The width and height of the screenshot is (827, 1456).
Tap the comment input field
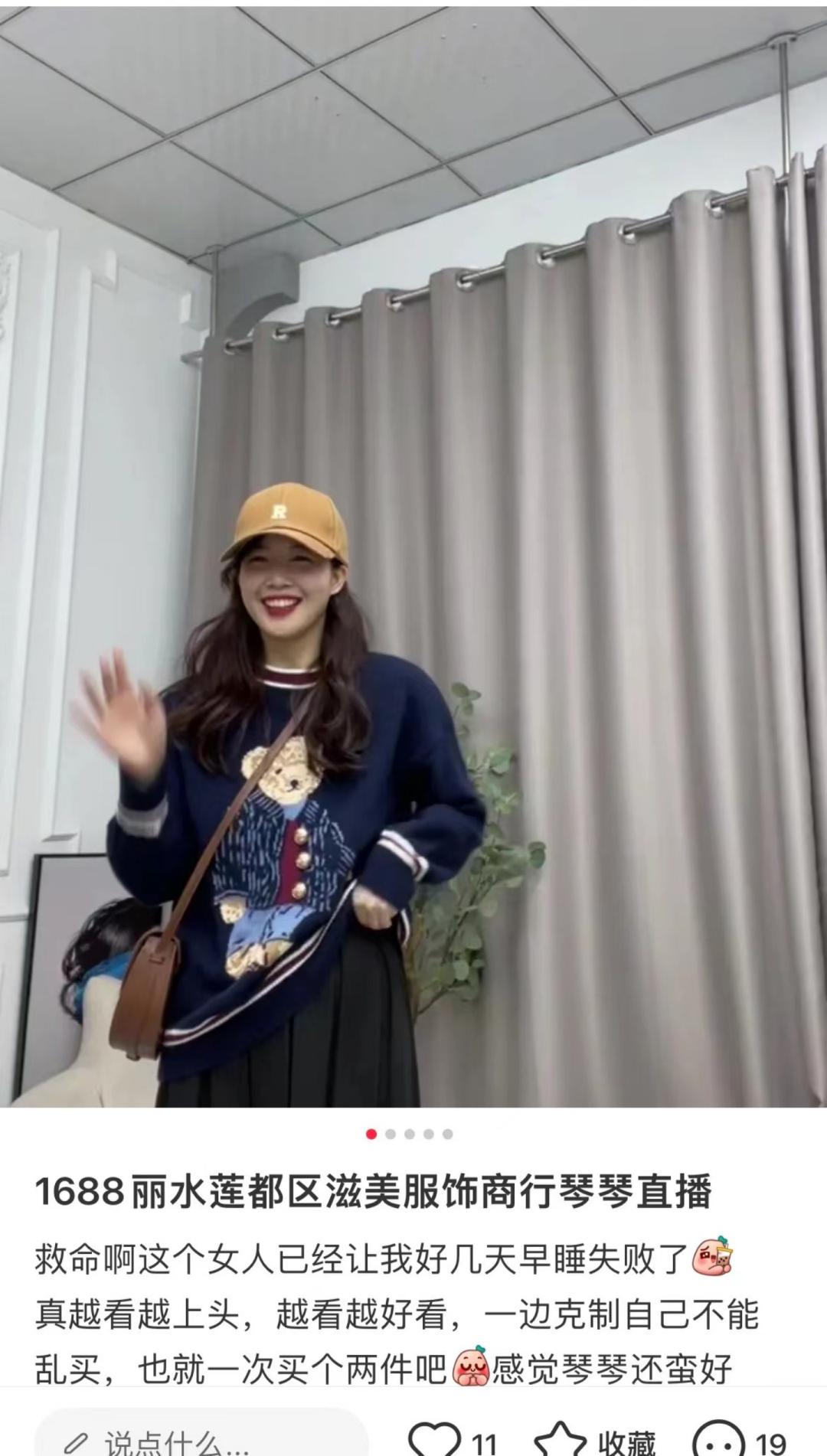[x=199, y=1439]
